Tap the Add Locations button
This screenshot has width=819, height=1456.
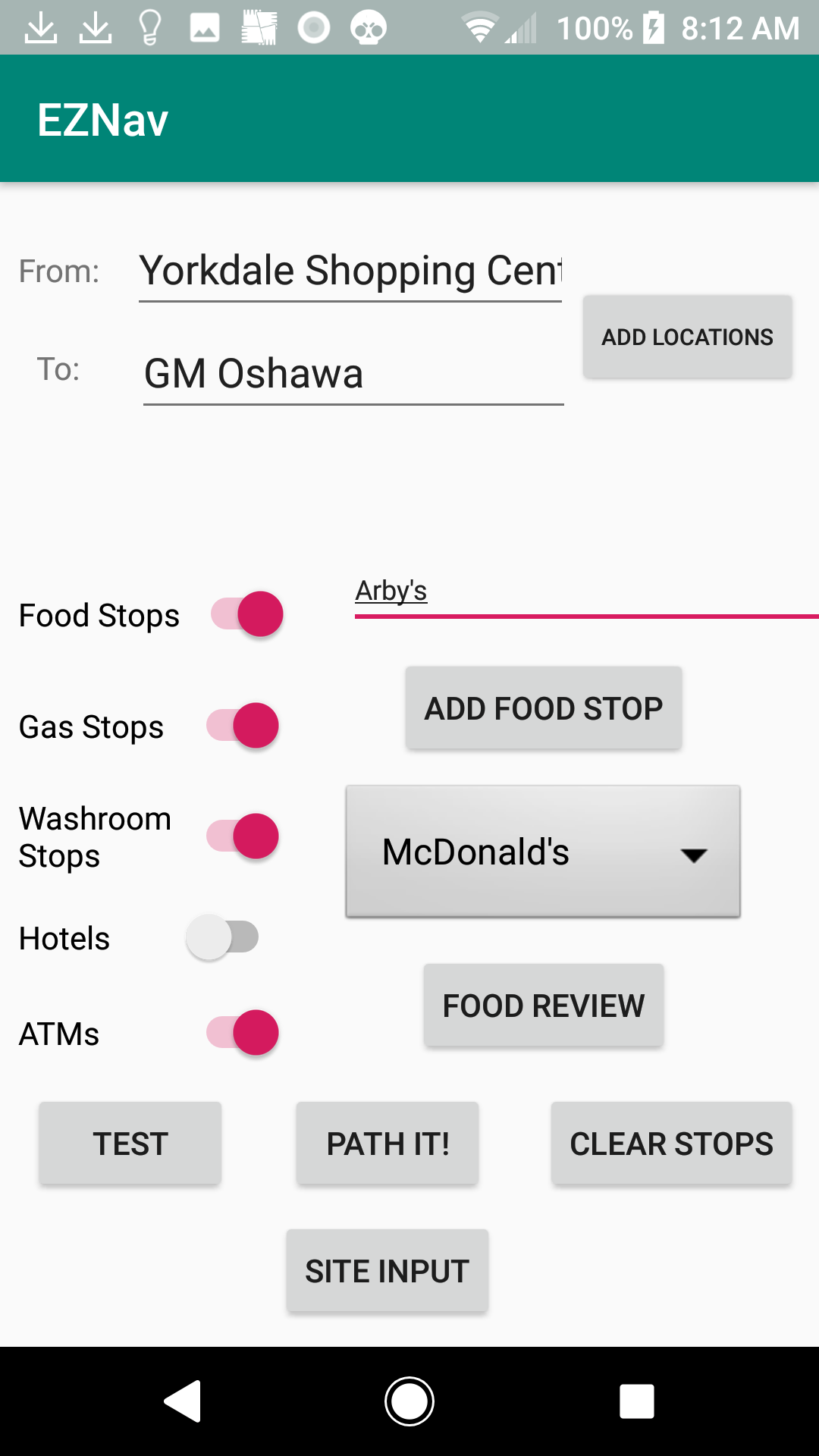point(687,337)
